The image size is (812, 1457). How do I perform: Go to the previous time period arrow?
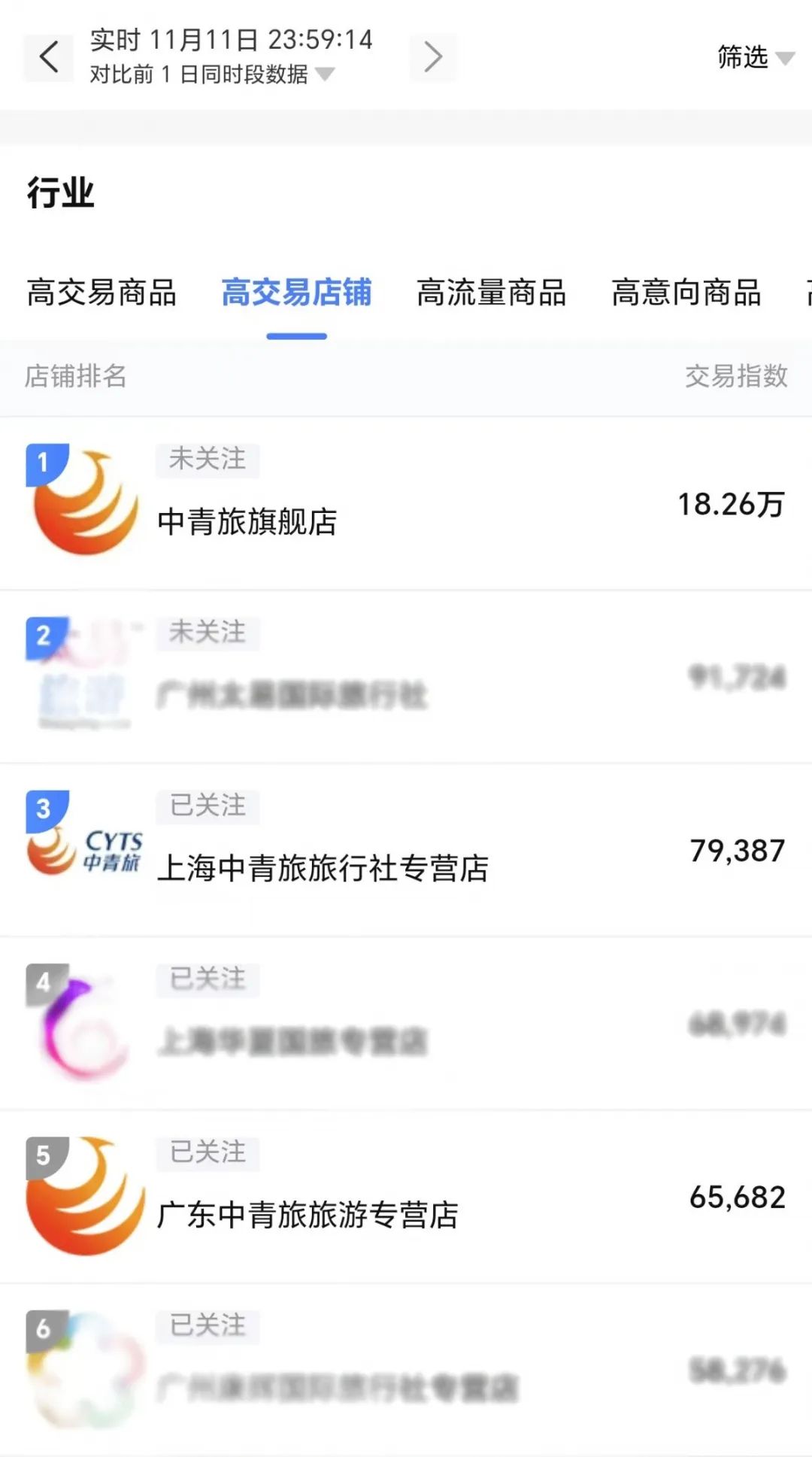[49, 57]
